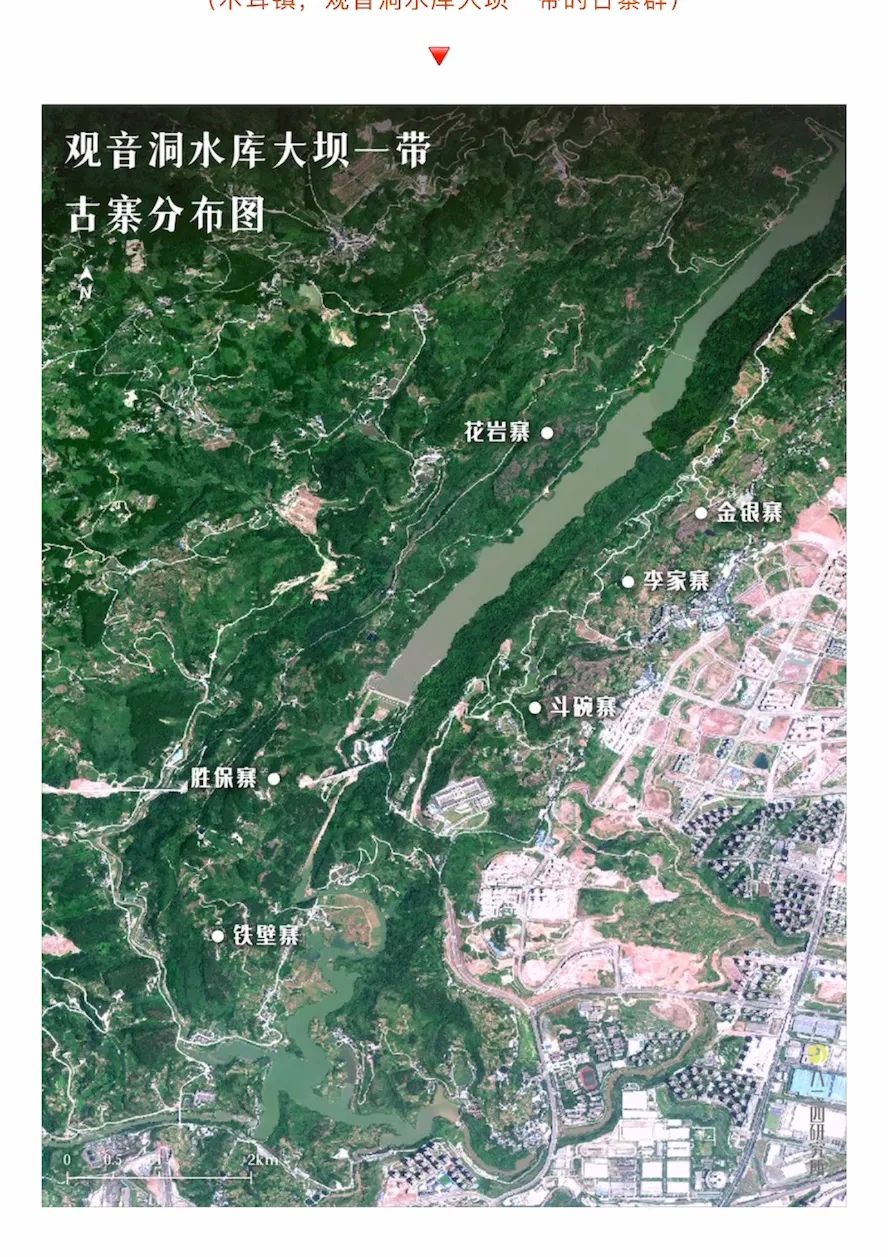
Task: Open the ancient village distribution map image
Action: click(443, 655)
